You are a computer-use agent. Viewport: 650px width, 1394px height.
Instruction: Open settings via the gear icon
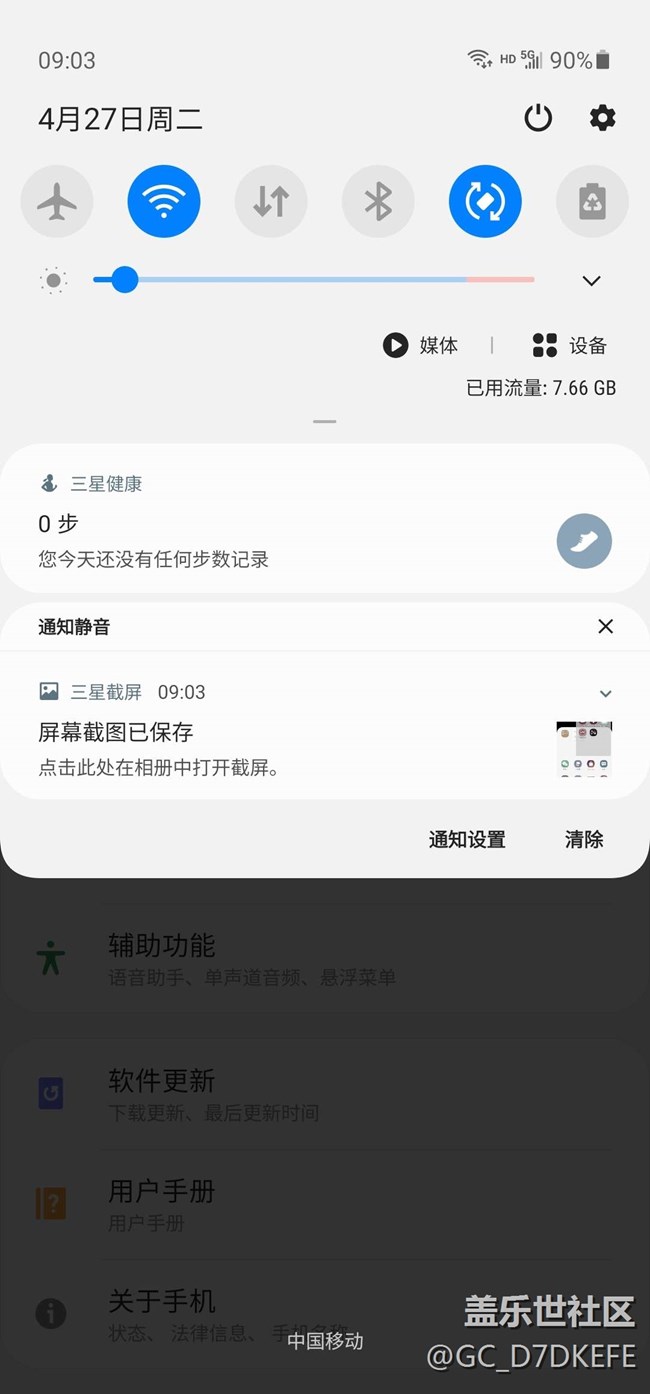tap(602, 119)
